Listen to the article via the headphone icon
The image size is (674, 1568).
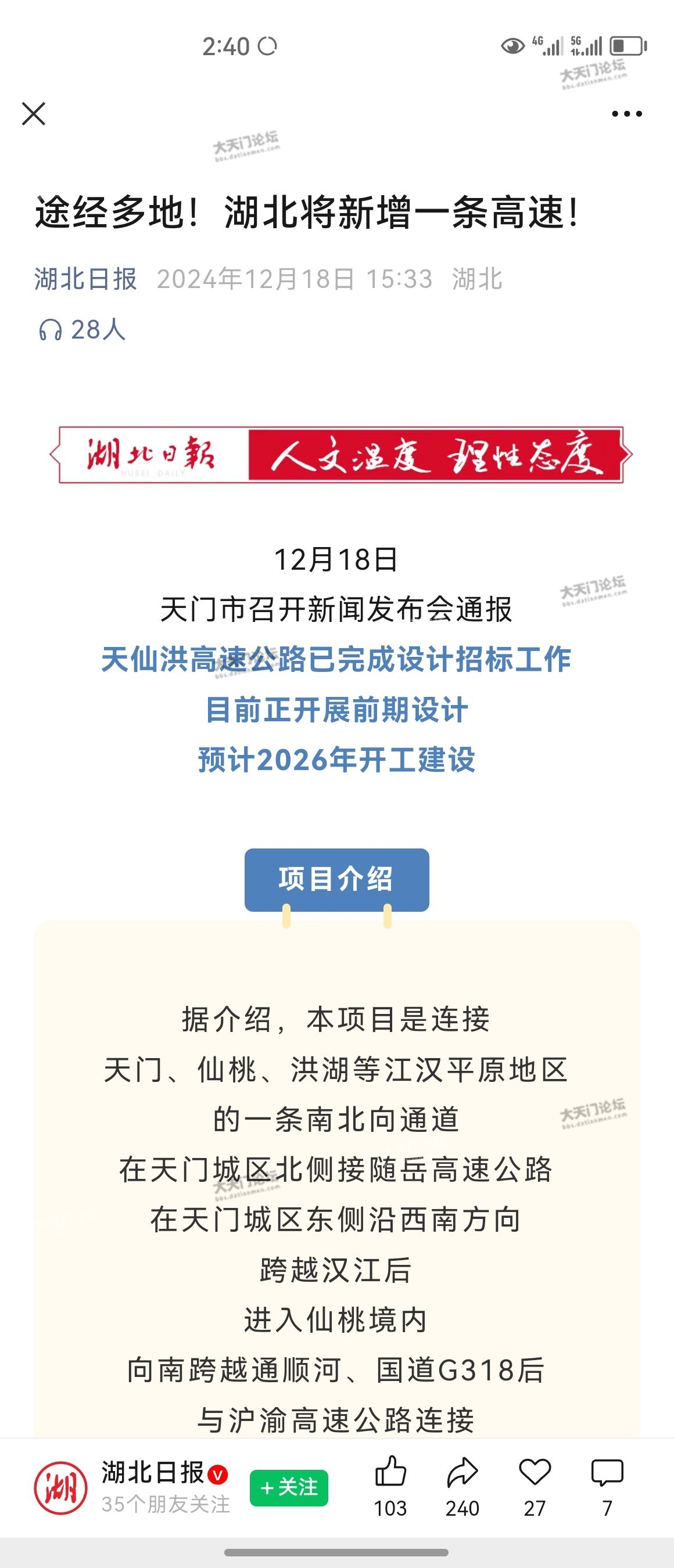pyautogui.click(x=51, y=330)
